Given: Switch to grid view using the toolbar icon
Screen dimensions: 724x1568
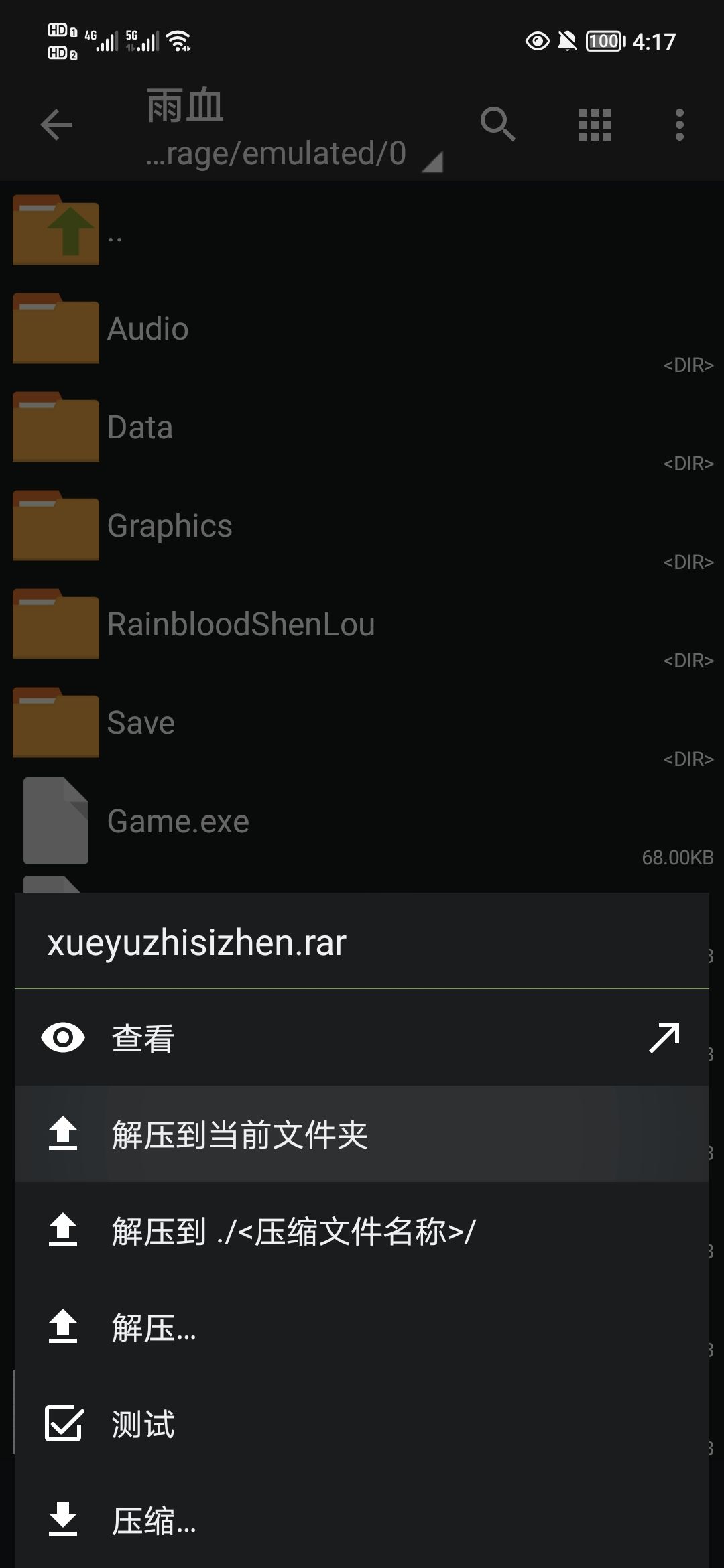Looking at the screenshot, I should click(595, 125).
